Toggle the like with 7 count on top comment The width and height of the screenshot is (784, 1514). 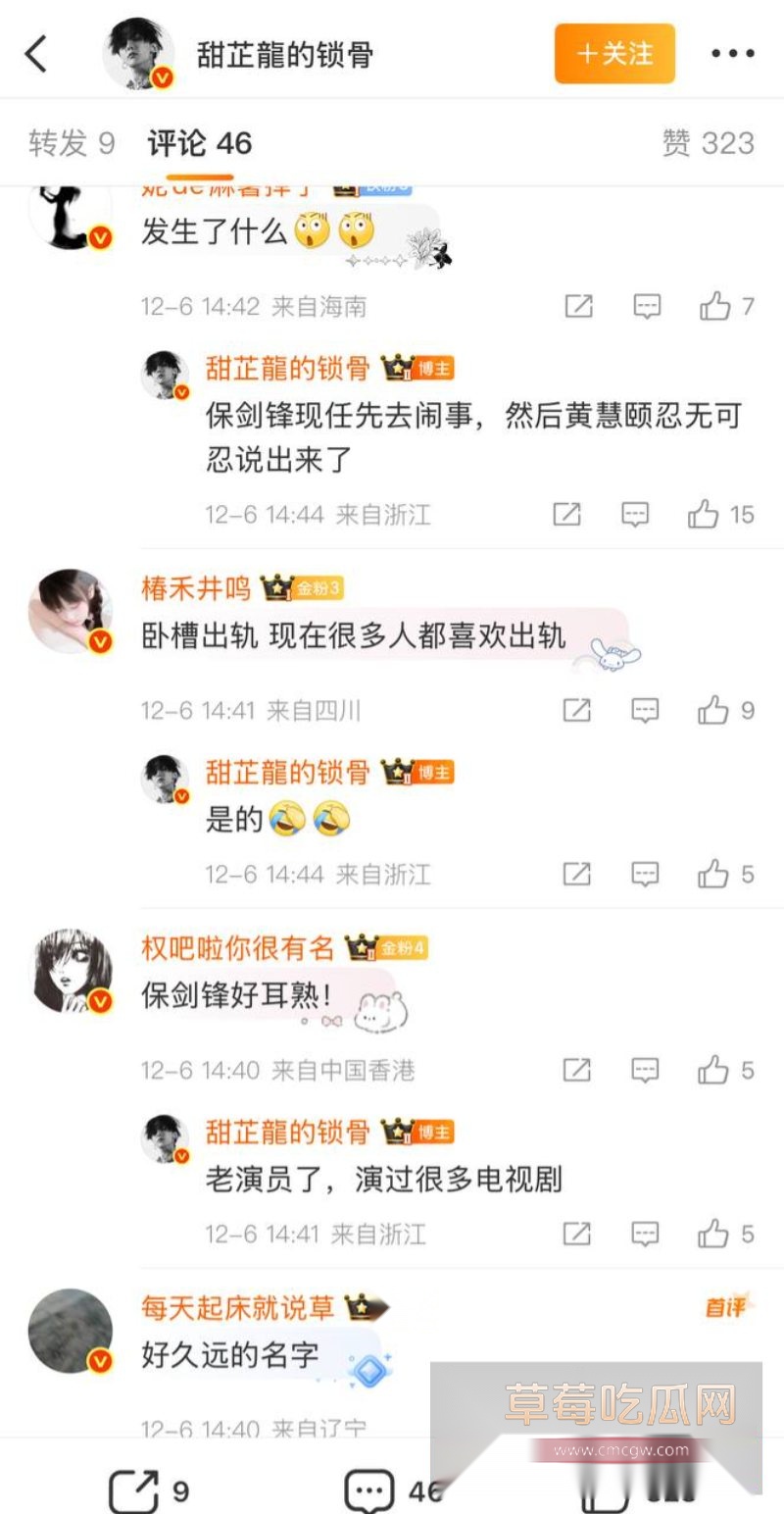pyautogui.click(x=712, y=305)
